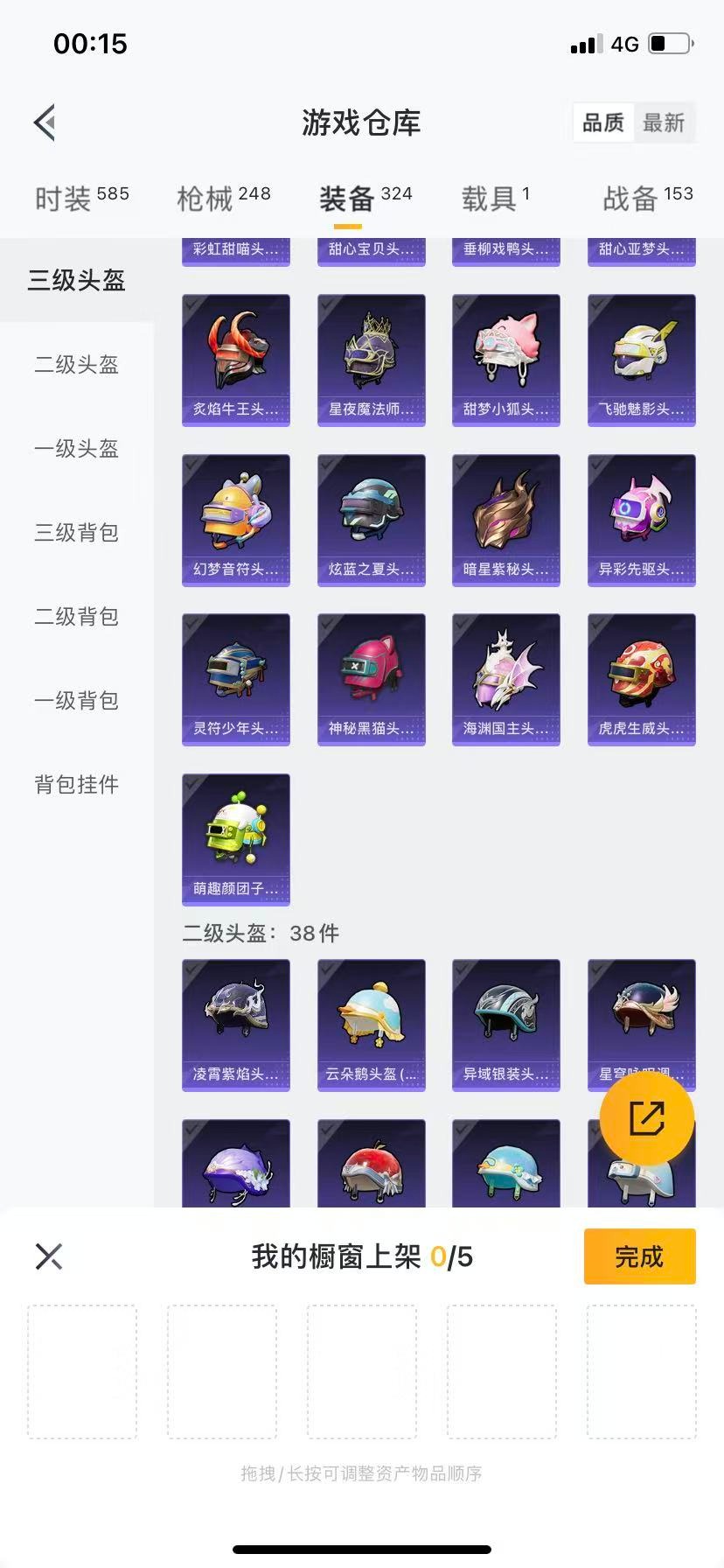Open the 战备 tab
This screenshot has height=1568, width=724.
pos(647,198)
